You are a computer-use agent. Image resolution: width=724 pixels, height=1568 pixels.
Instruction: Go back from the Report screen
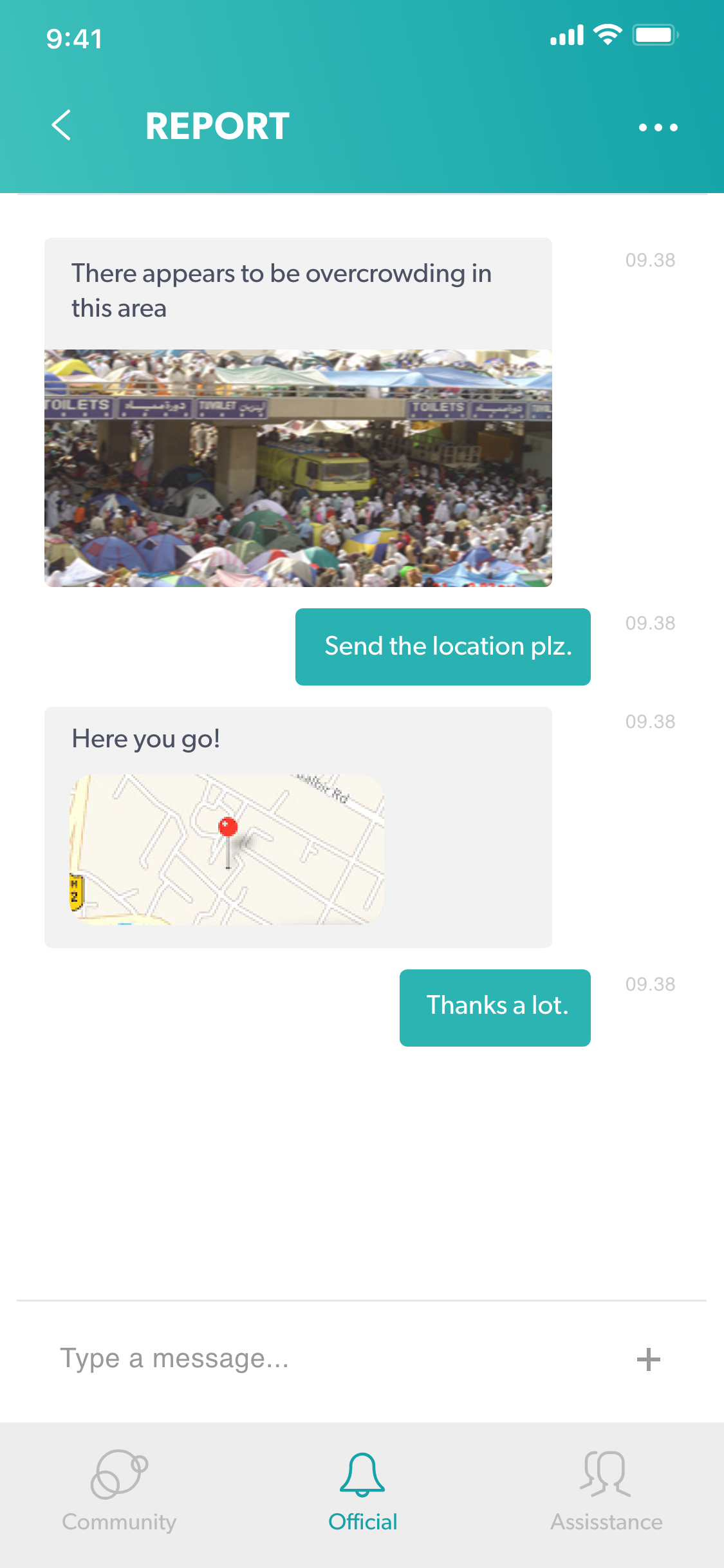[x=61, y=126]
